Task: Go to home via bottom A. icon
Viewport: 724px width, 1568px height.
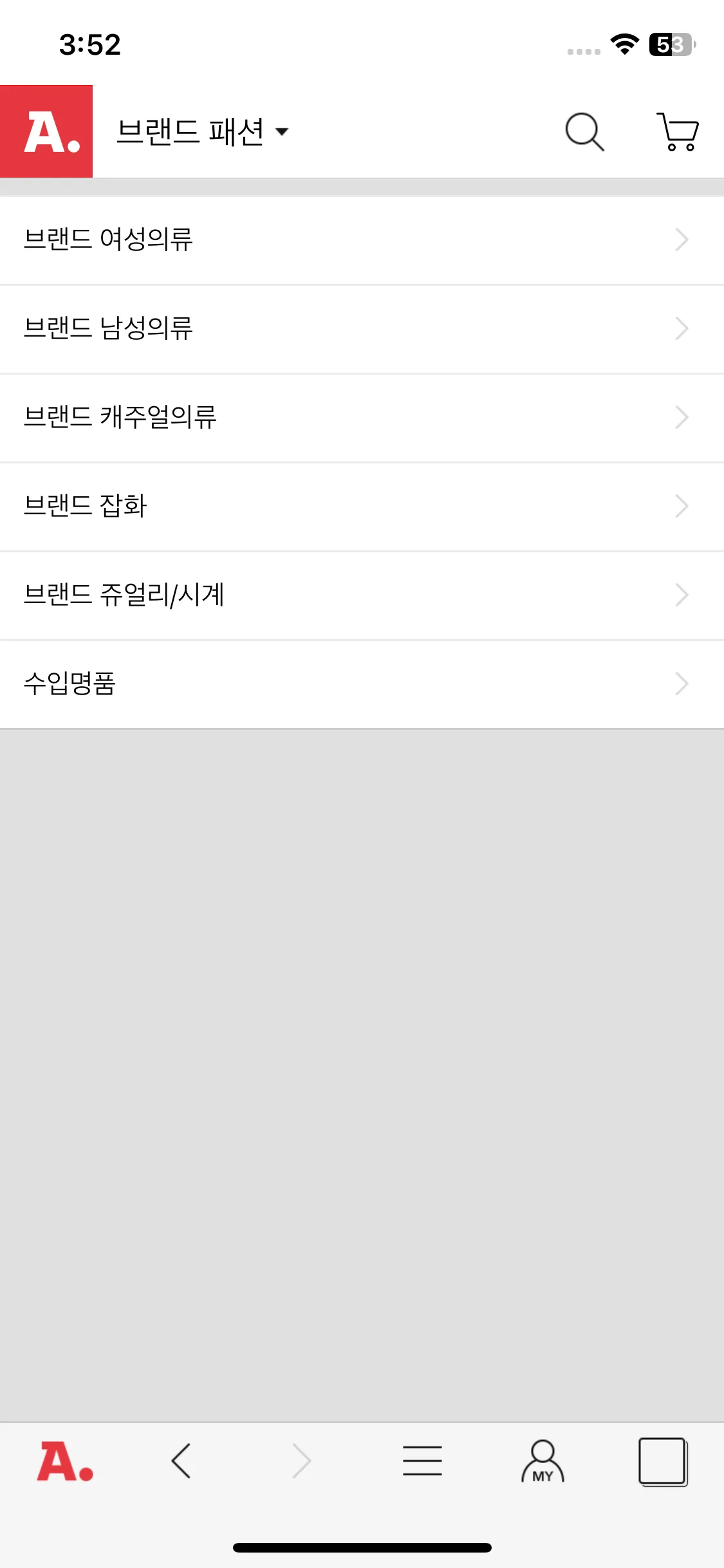Action: tap(64, 1461)
